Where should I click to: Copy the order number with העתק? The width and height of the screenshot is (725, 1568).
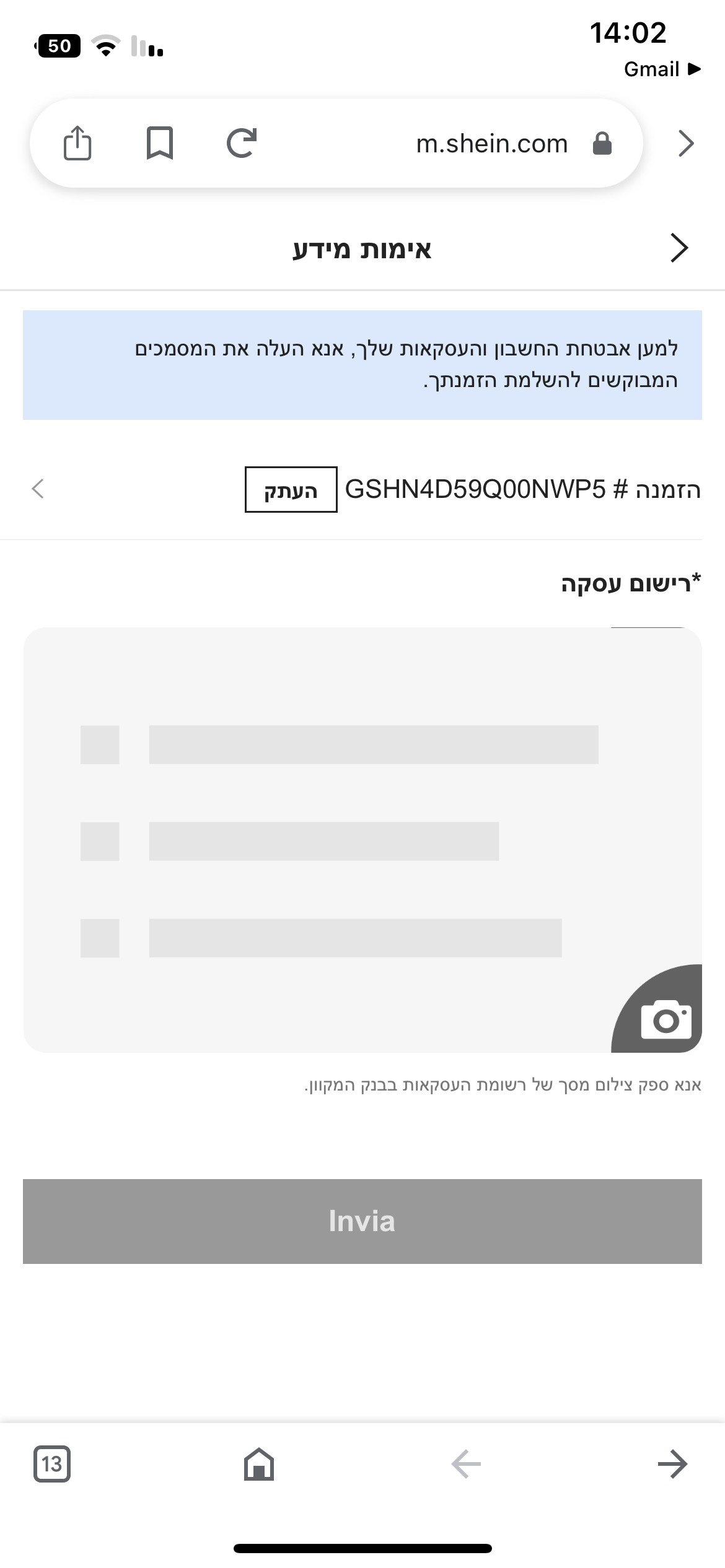(x=291, y=490)
